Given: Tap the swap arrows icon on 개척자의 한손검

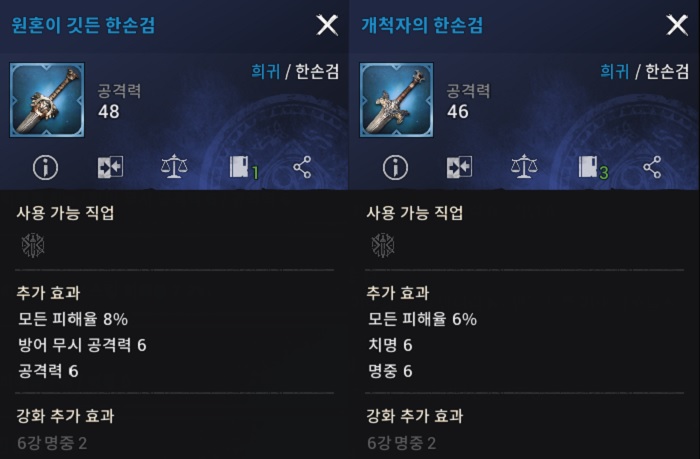Looking at the screenshot, I should tap(459, 167).
